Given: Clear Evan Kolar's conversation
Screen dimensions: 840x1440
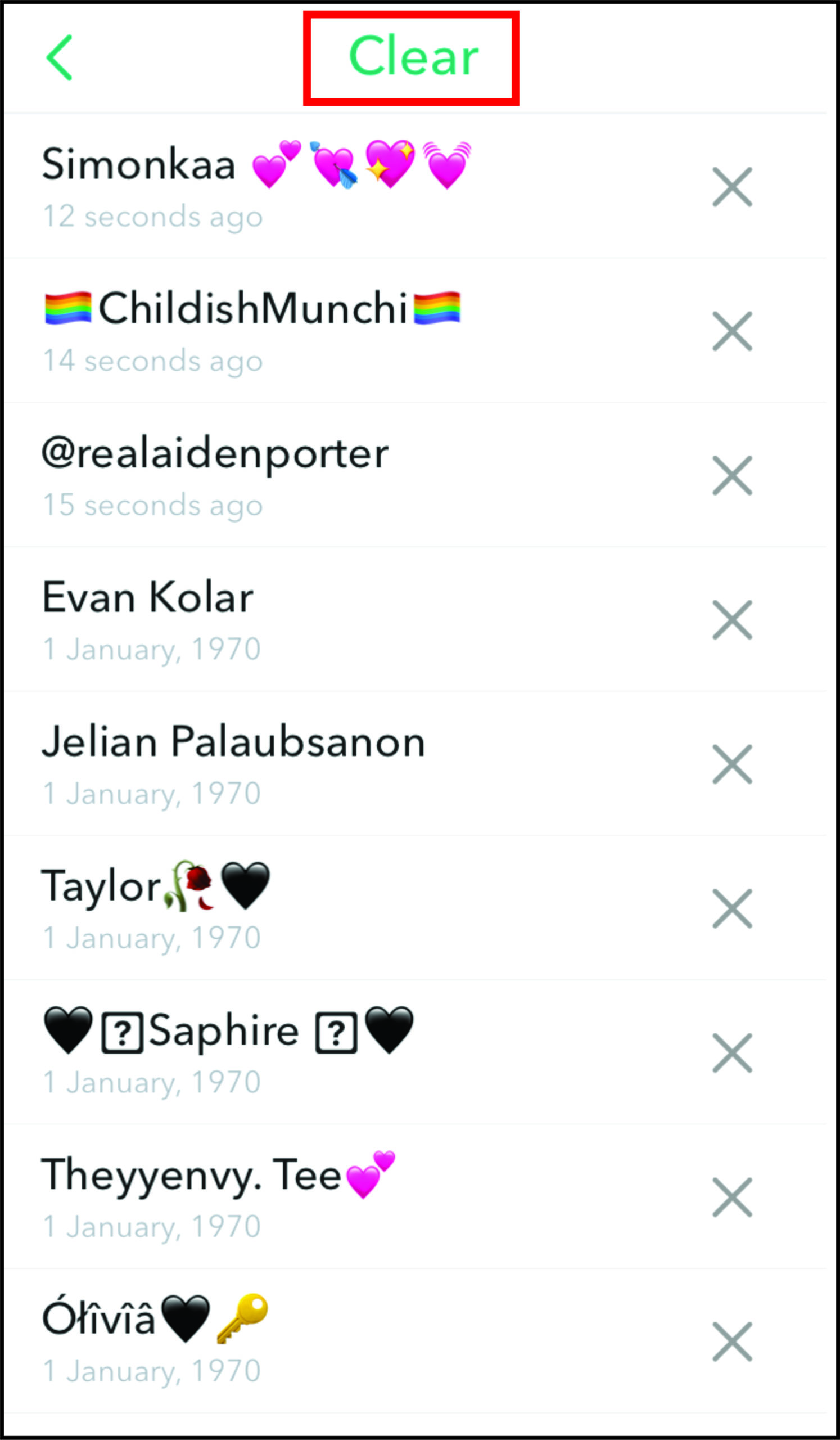Looking at the screenshot, I should (732, 620).
